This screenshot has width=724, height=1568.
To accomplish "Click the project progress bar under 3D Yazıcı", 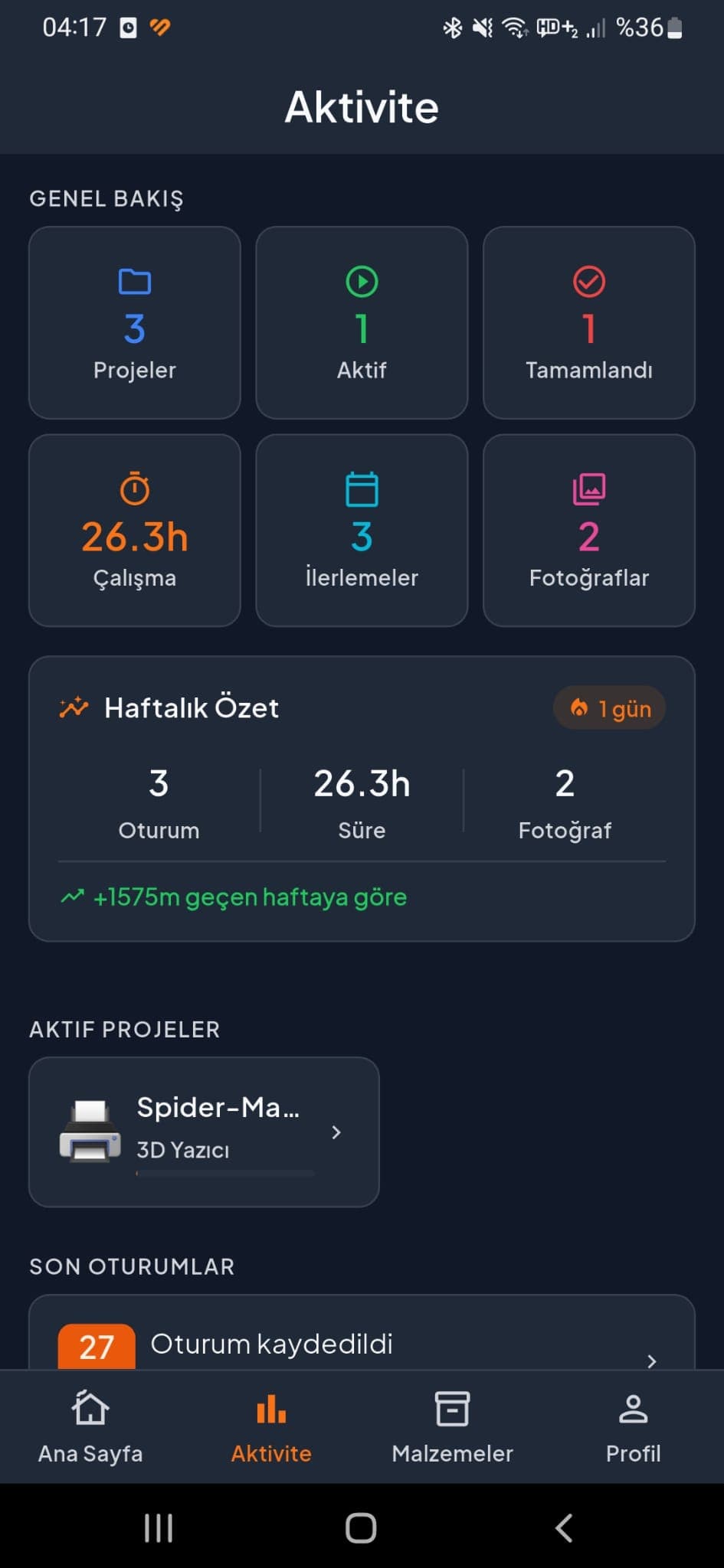I will point(225,1173).
